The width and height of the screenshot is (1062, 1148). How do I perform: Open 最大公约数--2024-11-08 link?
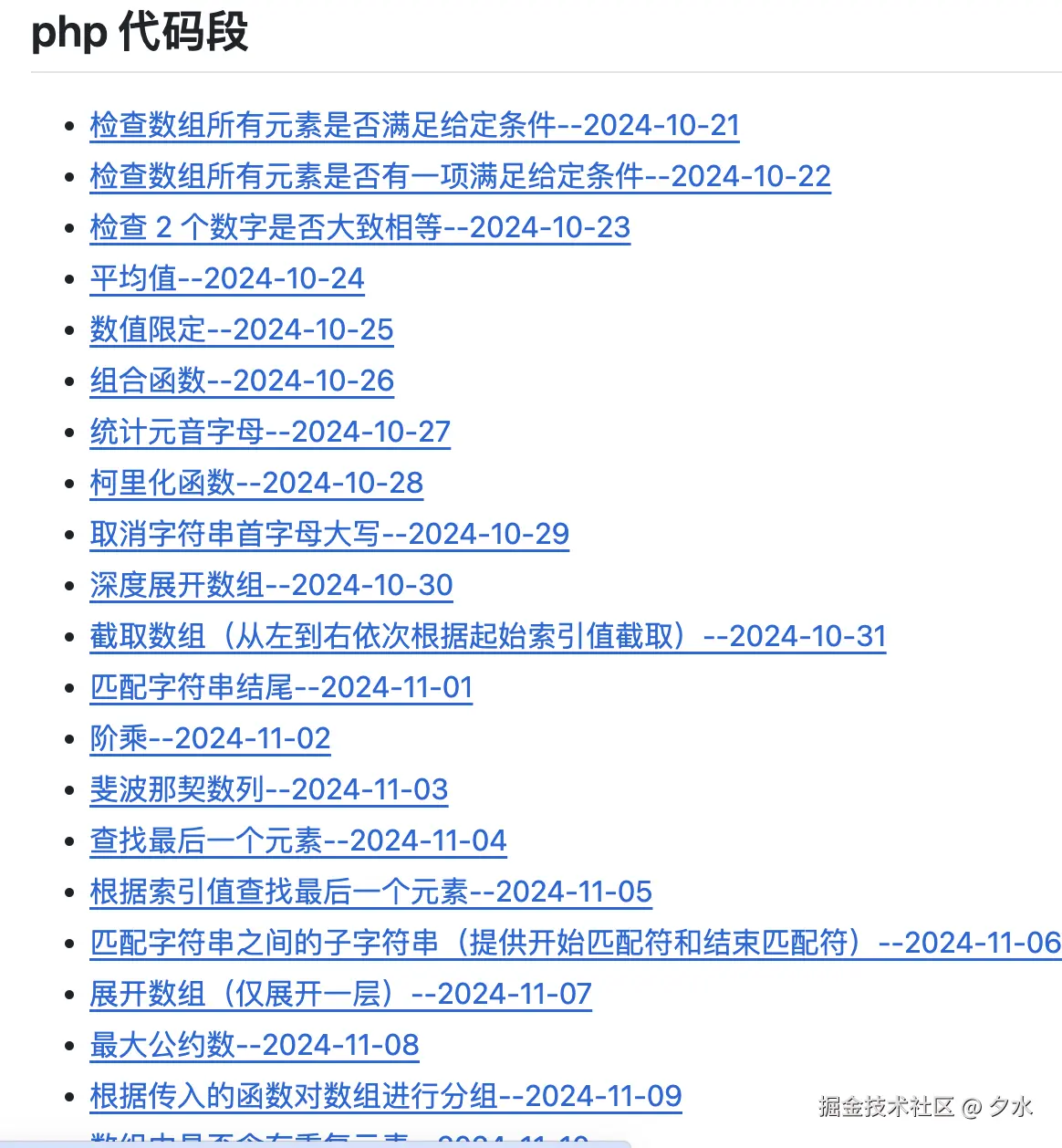[254, 1045]
